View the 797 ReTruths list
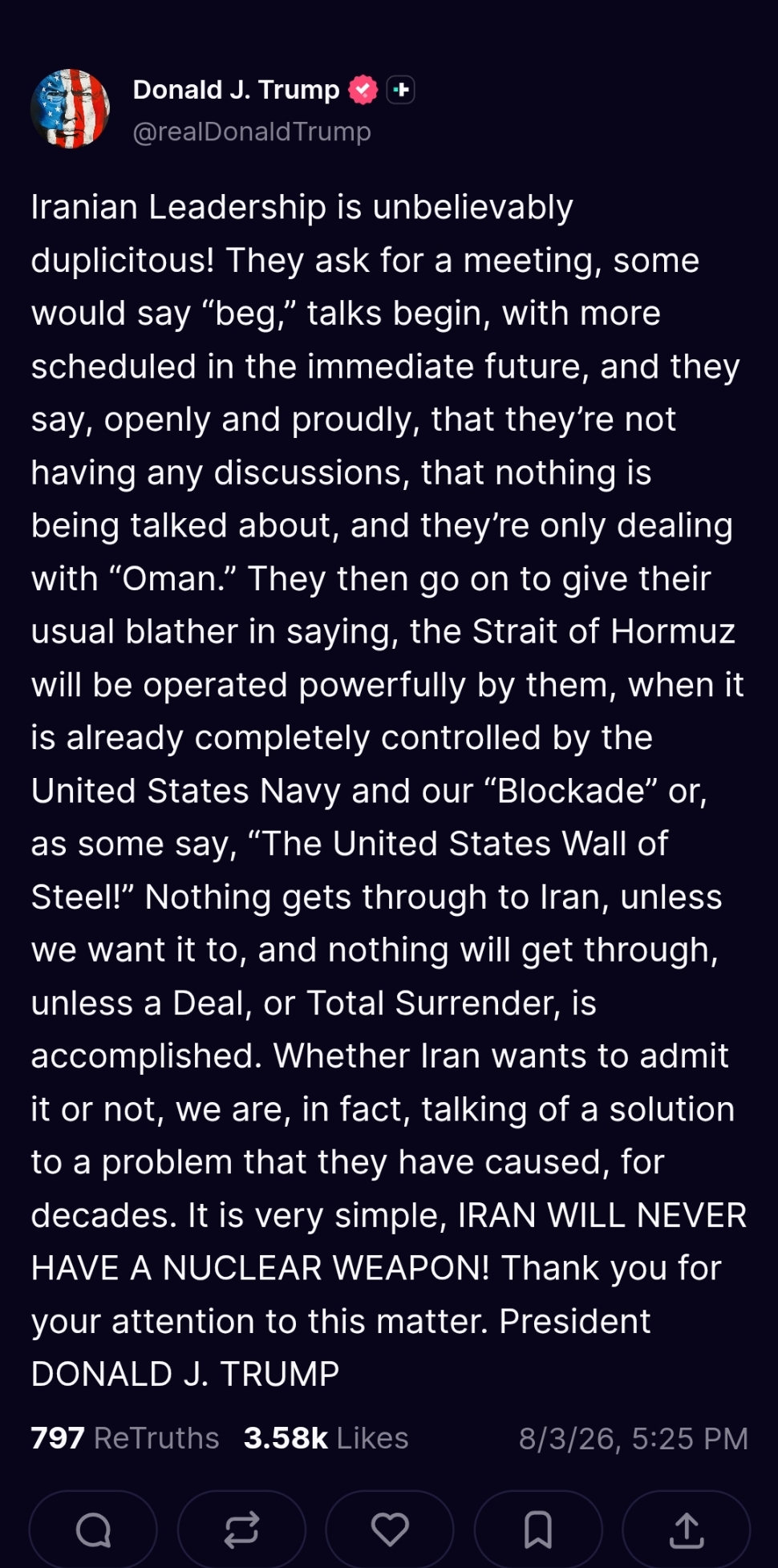778x1568 pixels. 125,1438
